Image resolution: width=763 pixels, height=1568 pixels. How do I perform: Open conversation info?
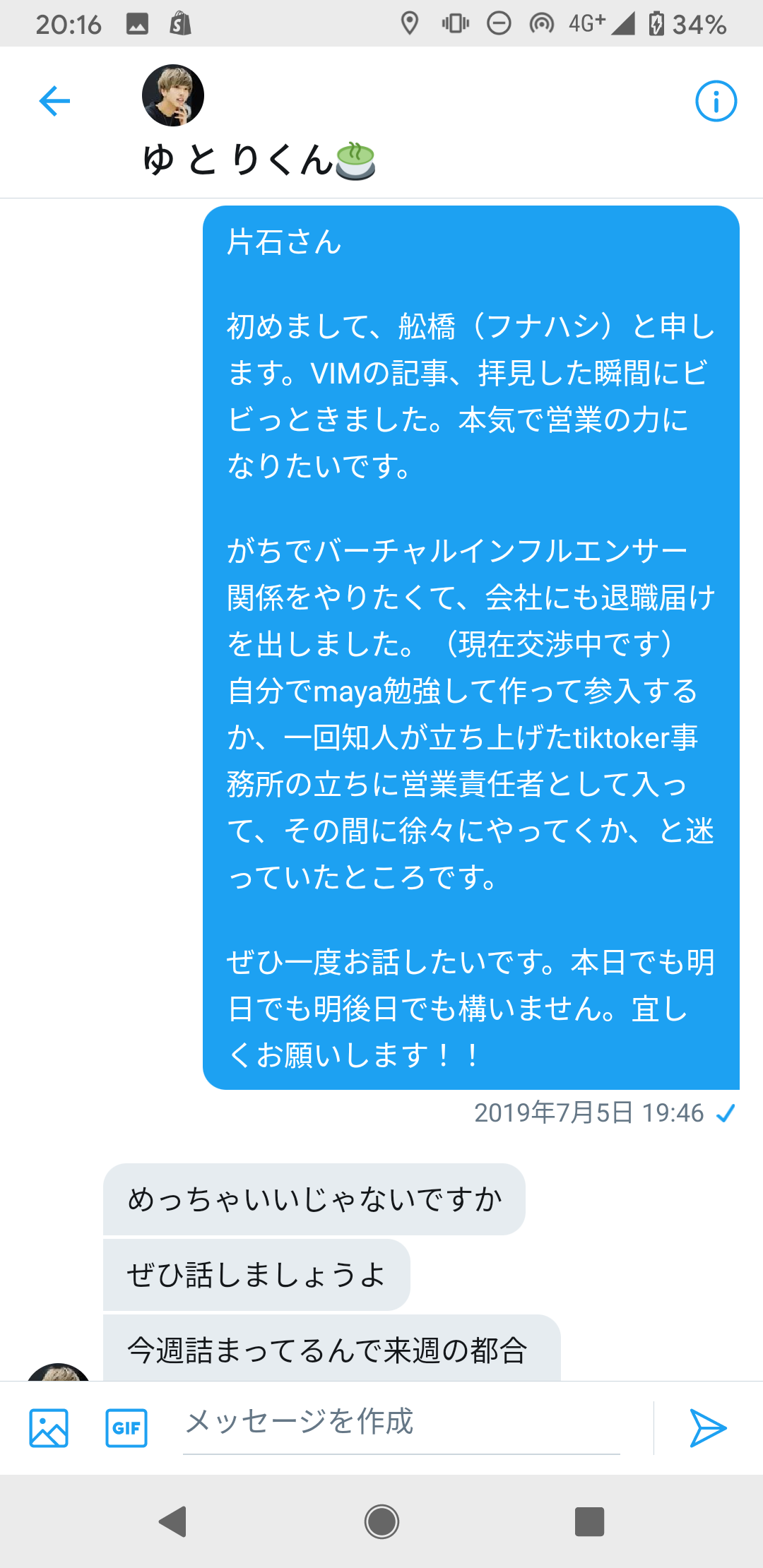pos(716,101)
